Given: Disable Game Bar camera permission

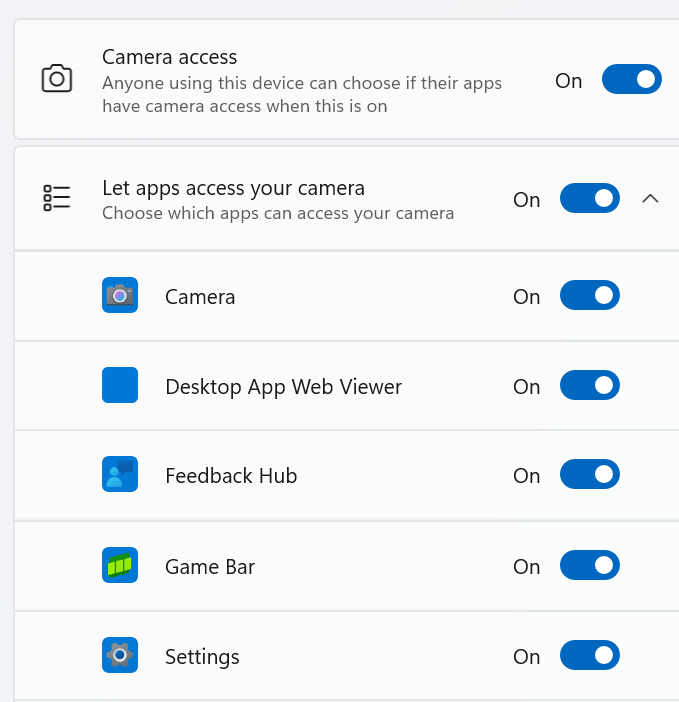Looking at the screenshot, I should point(589,566).
